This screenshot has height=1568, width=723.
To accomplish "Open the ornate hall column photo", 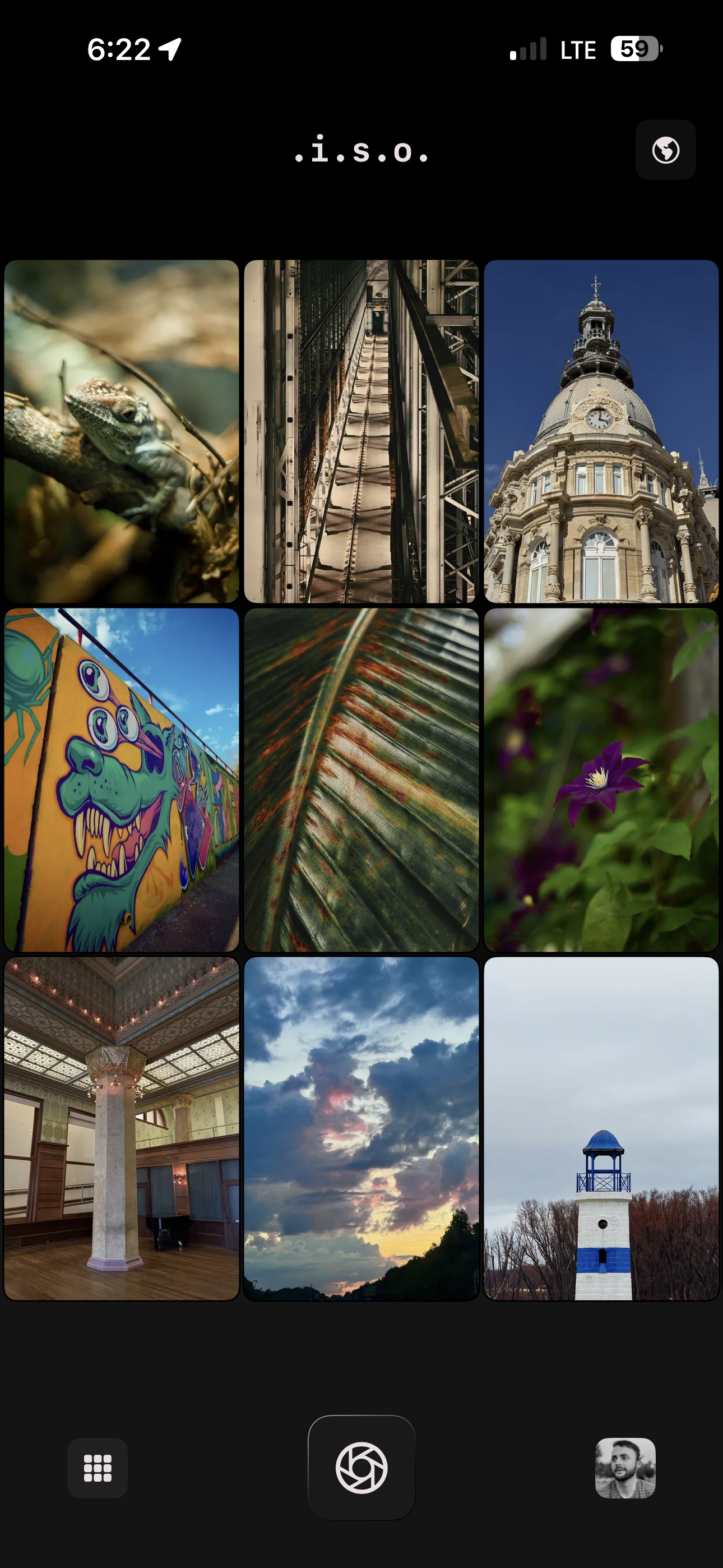I will (x=122, y=1129).
